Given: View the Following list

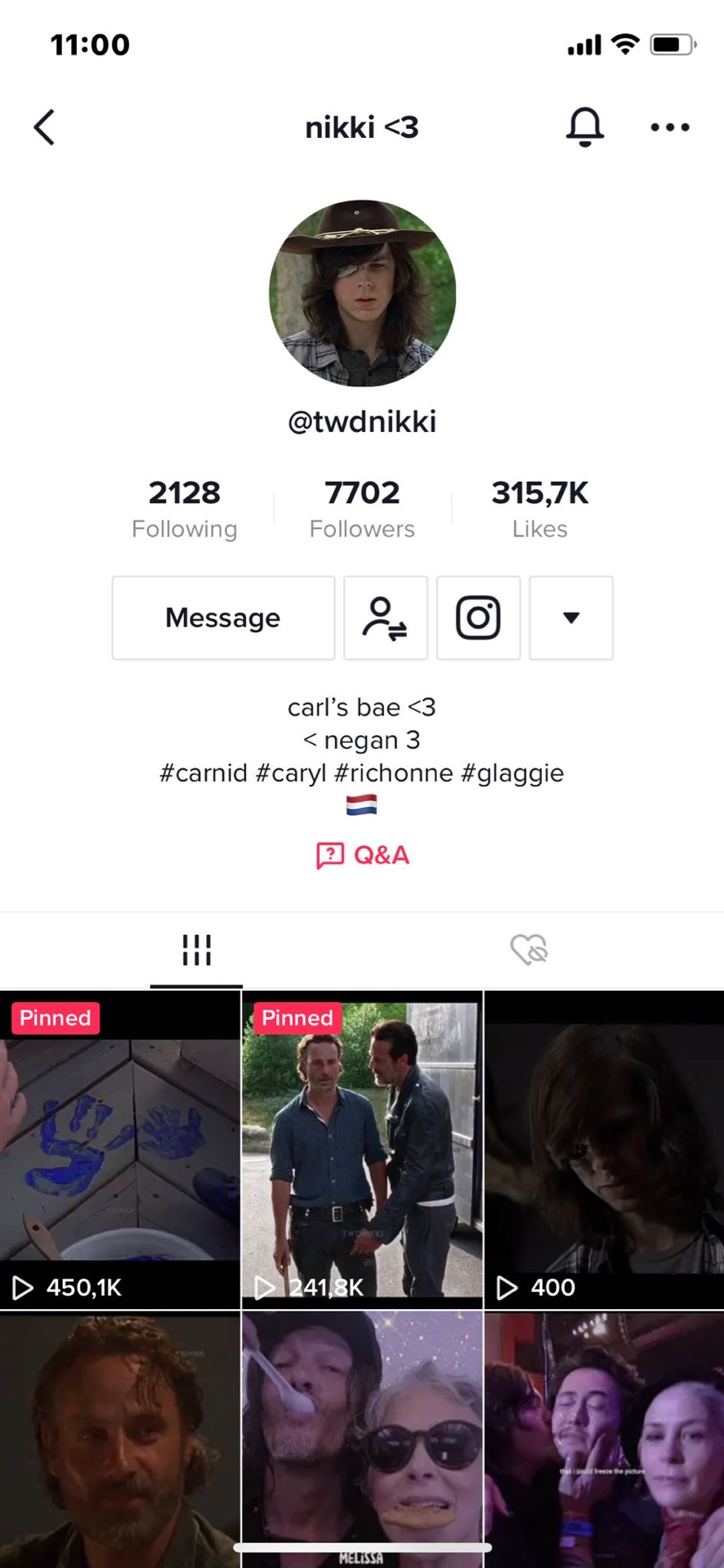Looking at the screenshot, I should coord(185,510).
